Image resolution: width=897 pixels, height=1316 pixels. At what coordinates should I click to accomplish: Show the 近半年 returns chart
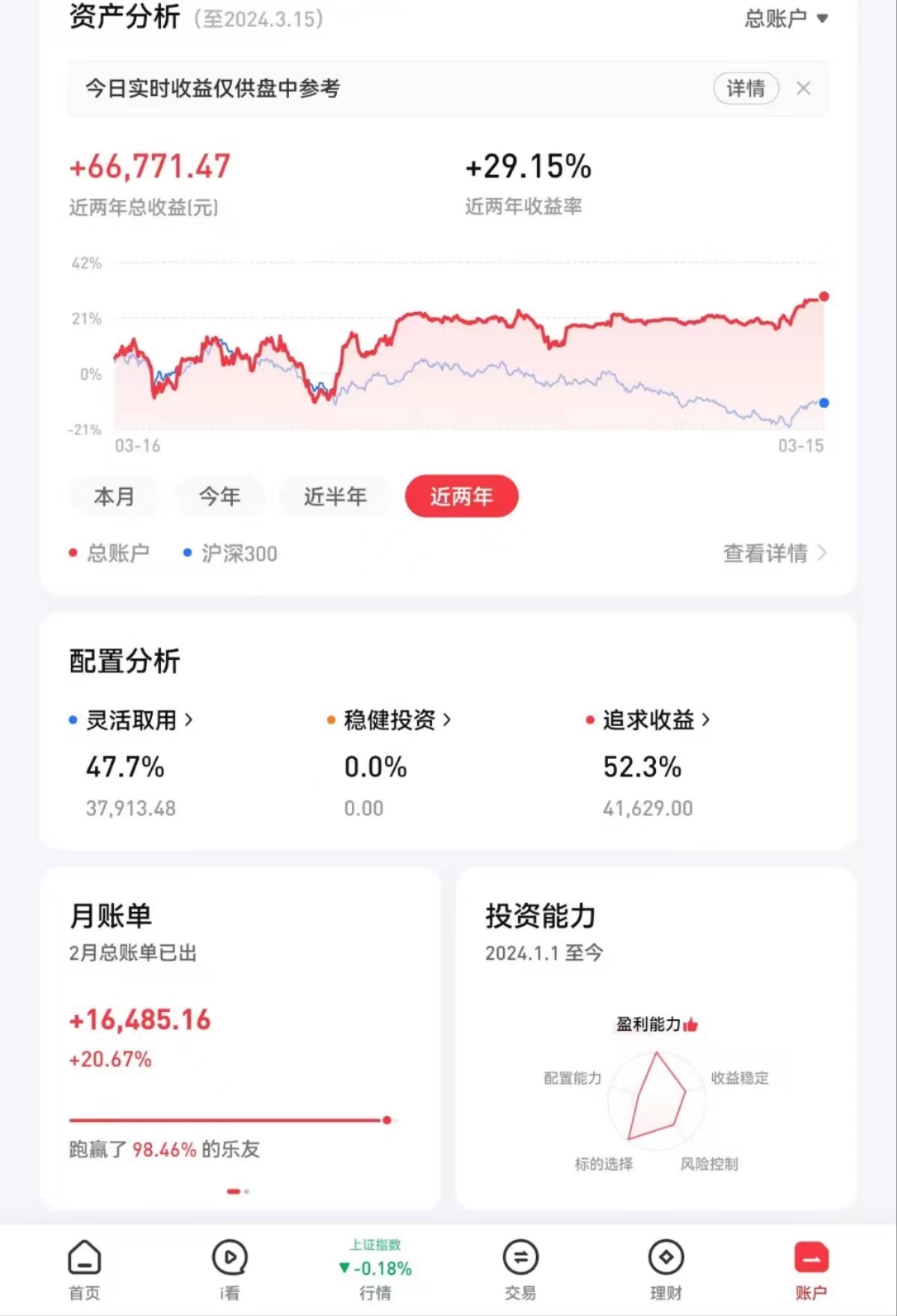(335, 496)
